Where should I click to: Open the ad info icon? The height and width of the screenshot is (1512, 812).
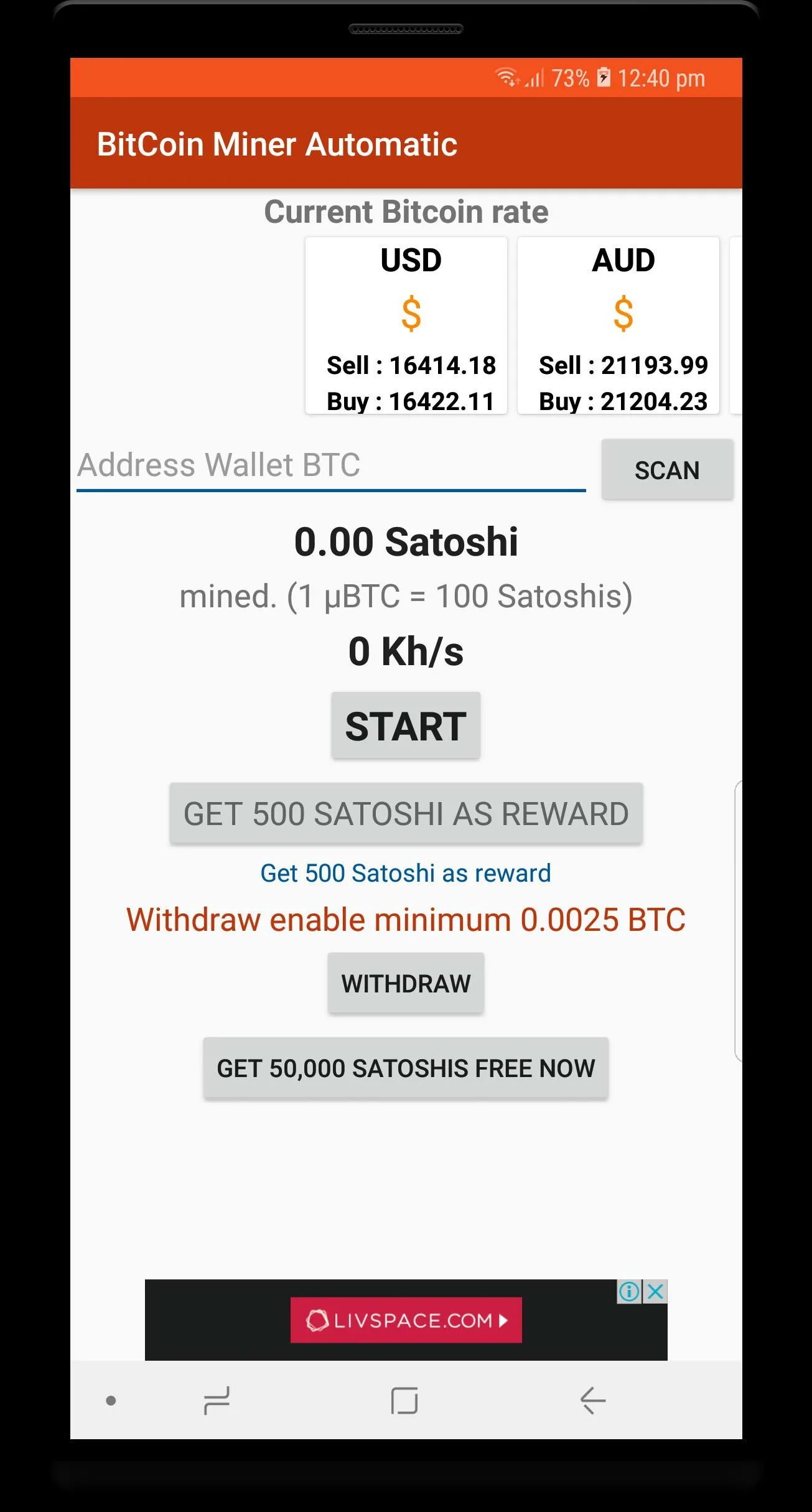coord(629,1292)
